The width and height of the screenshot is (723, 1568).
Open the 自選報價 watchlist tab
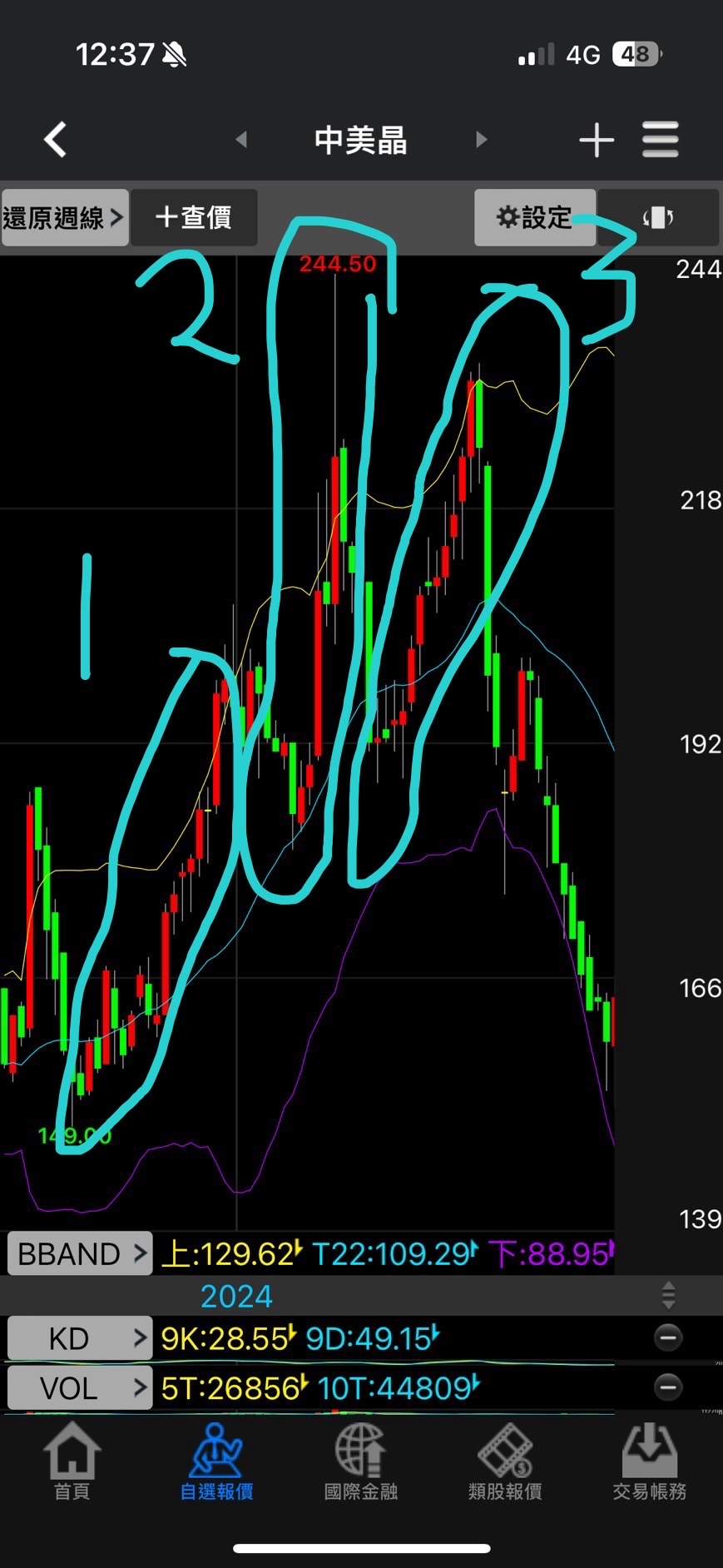click(x=216, y=1461)
